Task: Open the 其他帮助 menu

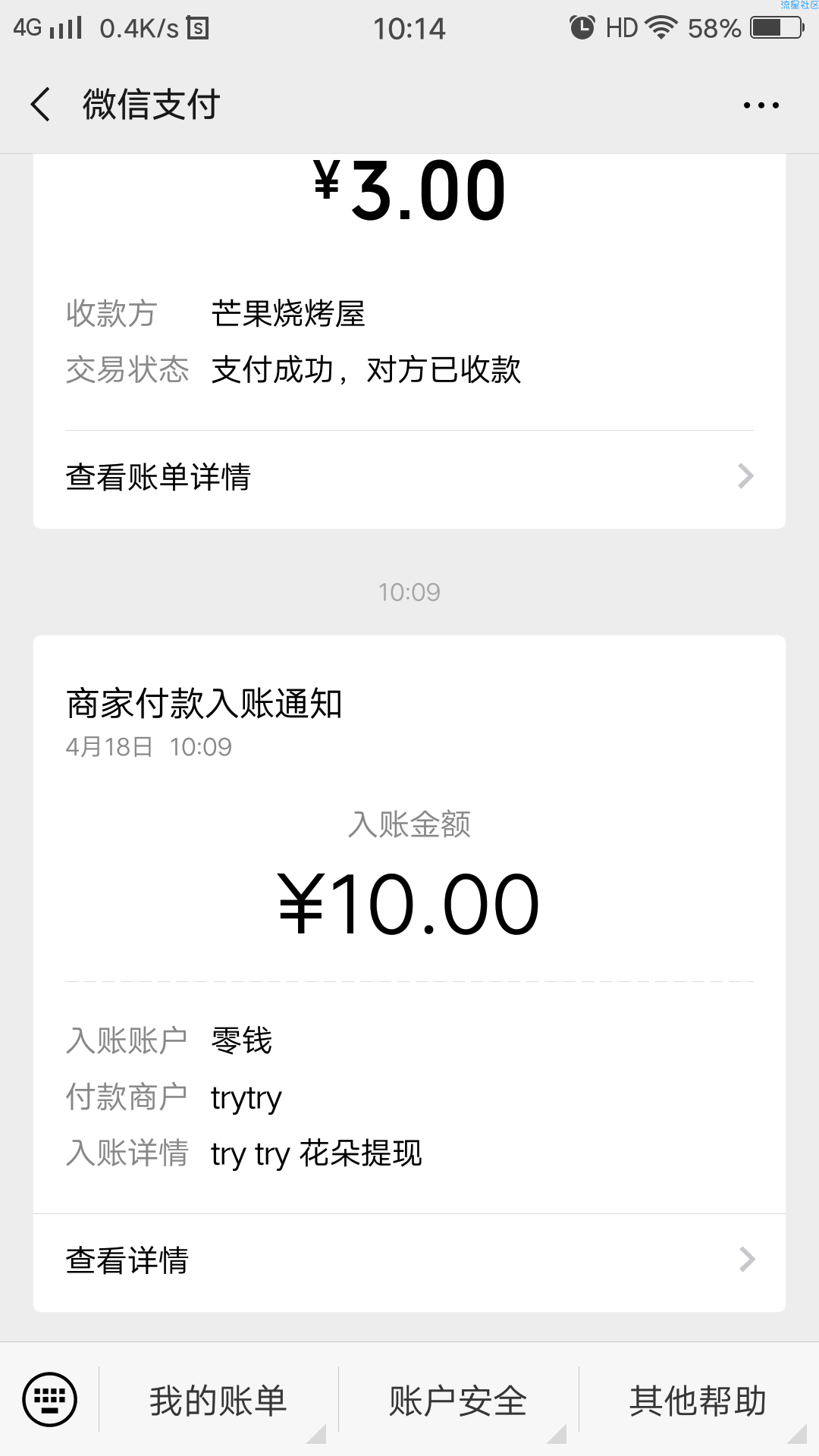Action: point(698,1401)
